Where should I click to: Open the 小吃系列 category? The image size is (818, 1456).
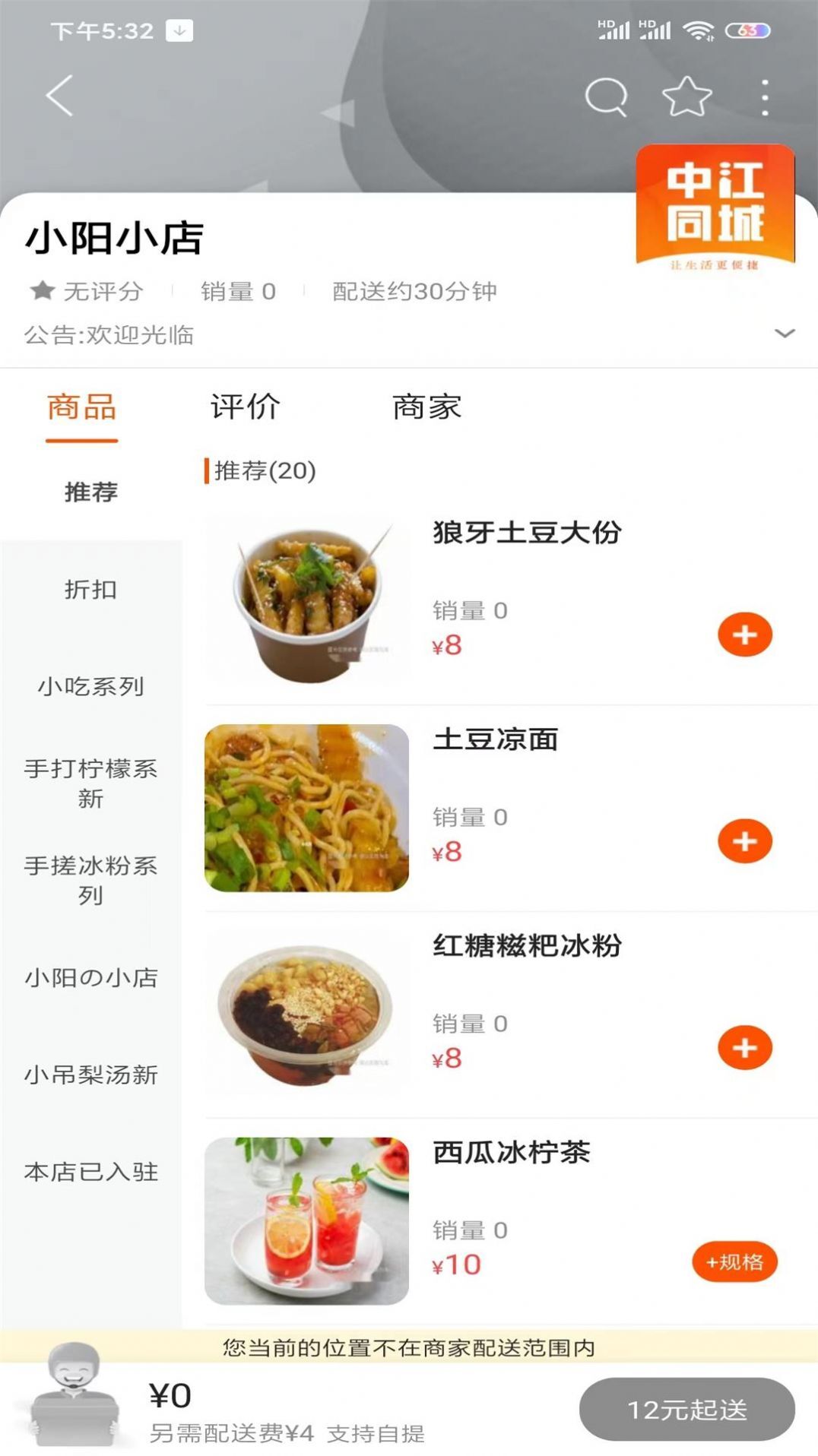coord(91,686)
